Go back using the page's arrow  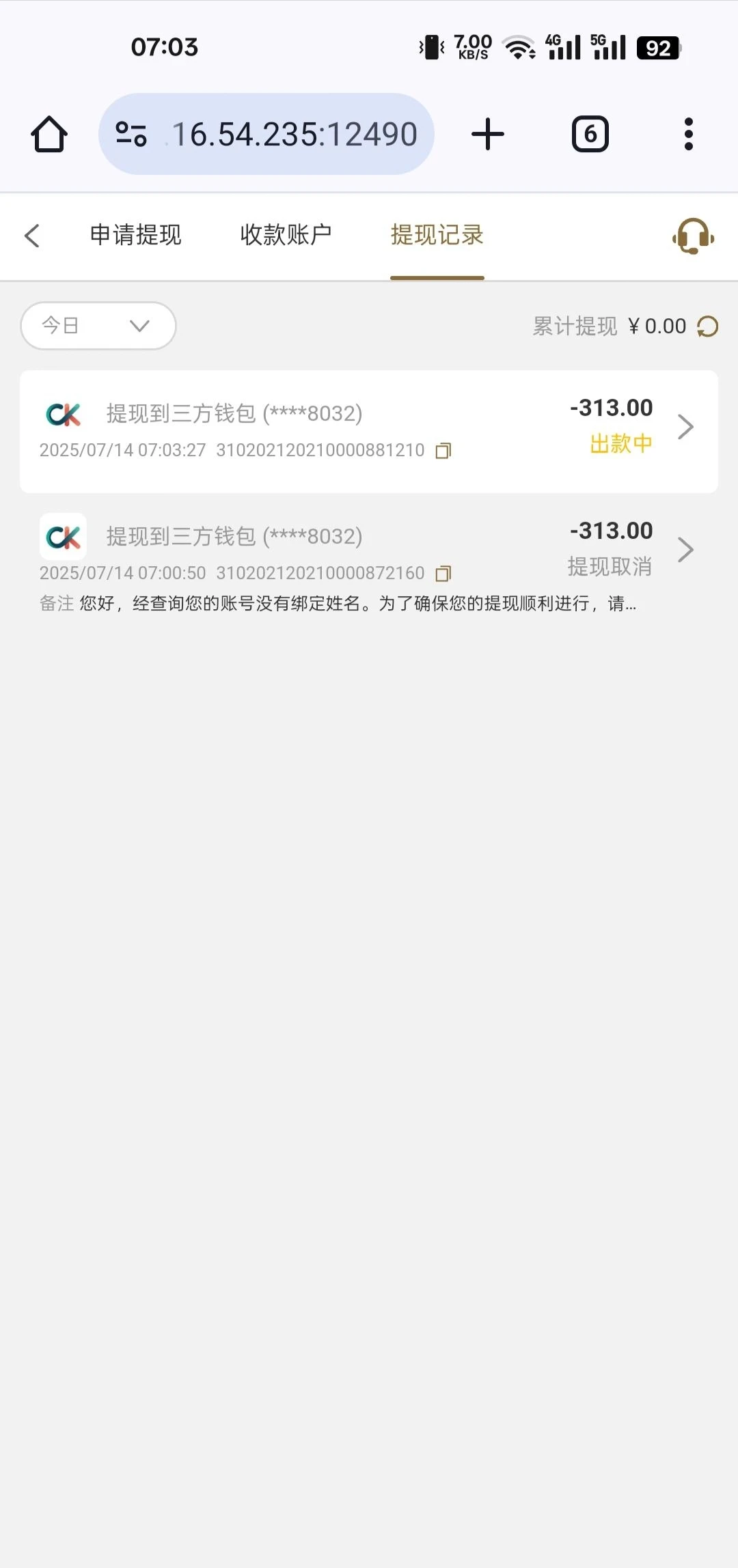(x=32, y=236)
